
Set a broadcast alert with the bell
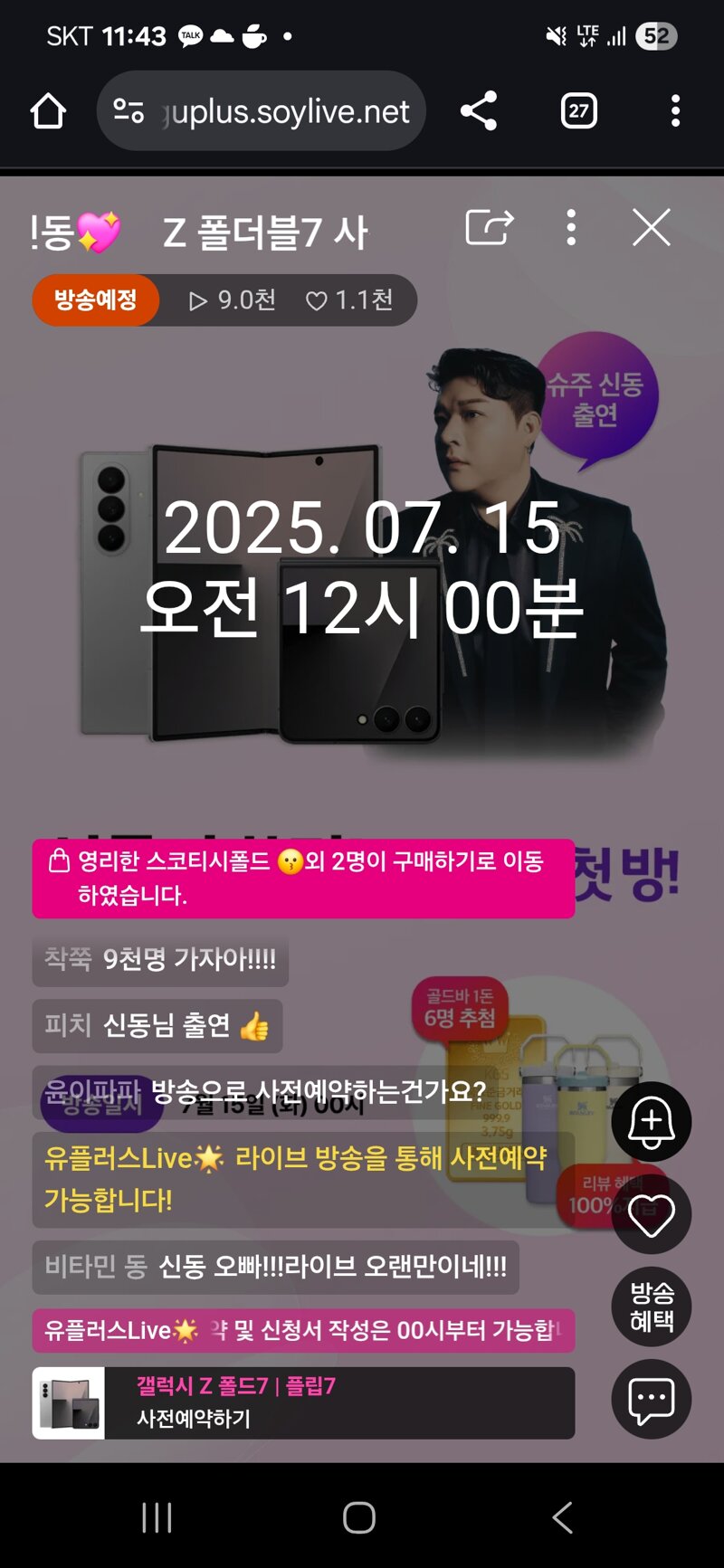(x=651, y=1122)
